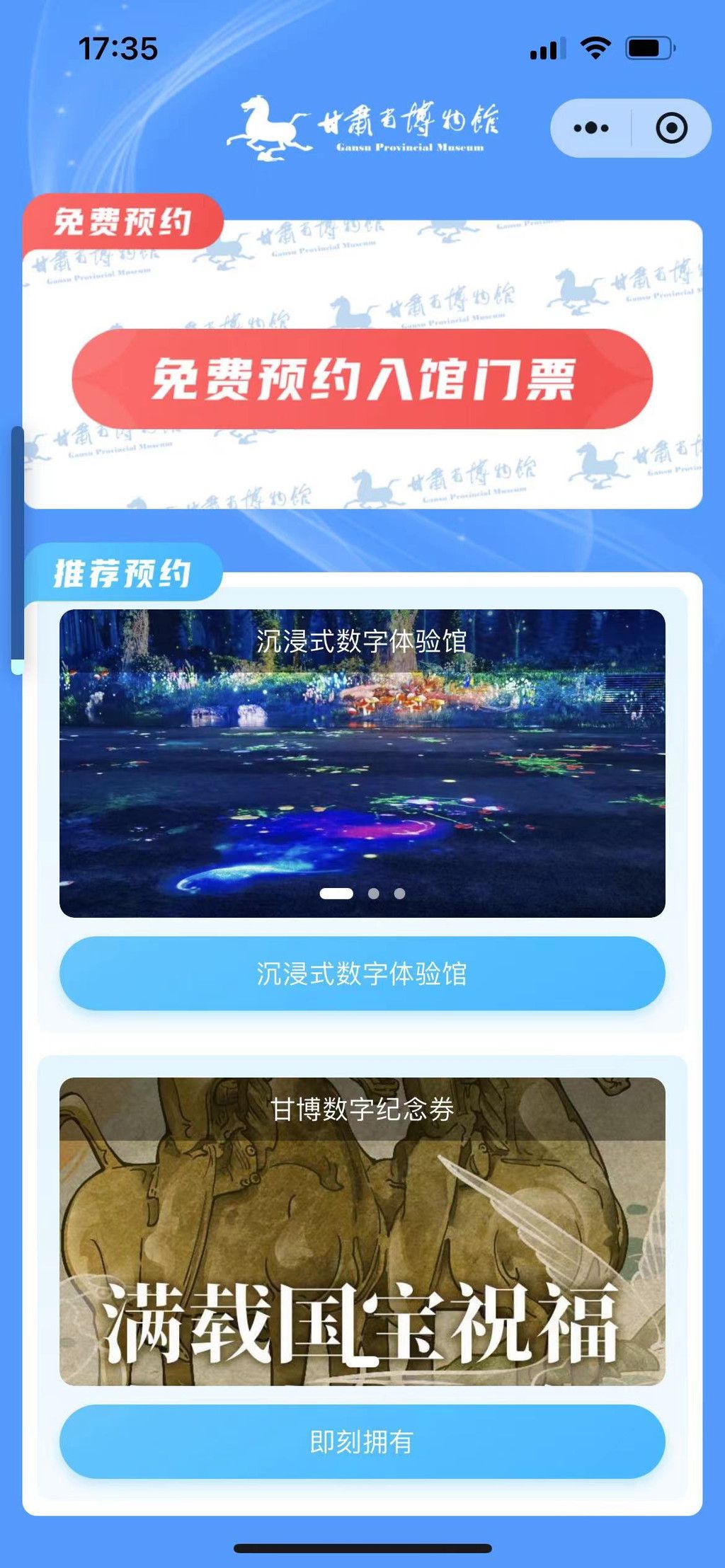Tap 免费预约入馆门票 to reserve free admission
The width and height of the screenshot is (725, 1568).
[x=362, y=379]
